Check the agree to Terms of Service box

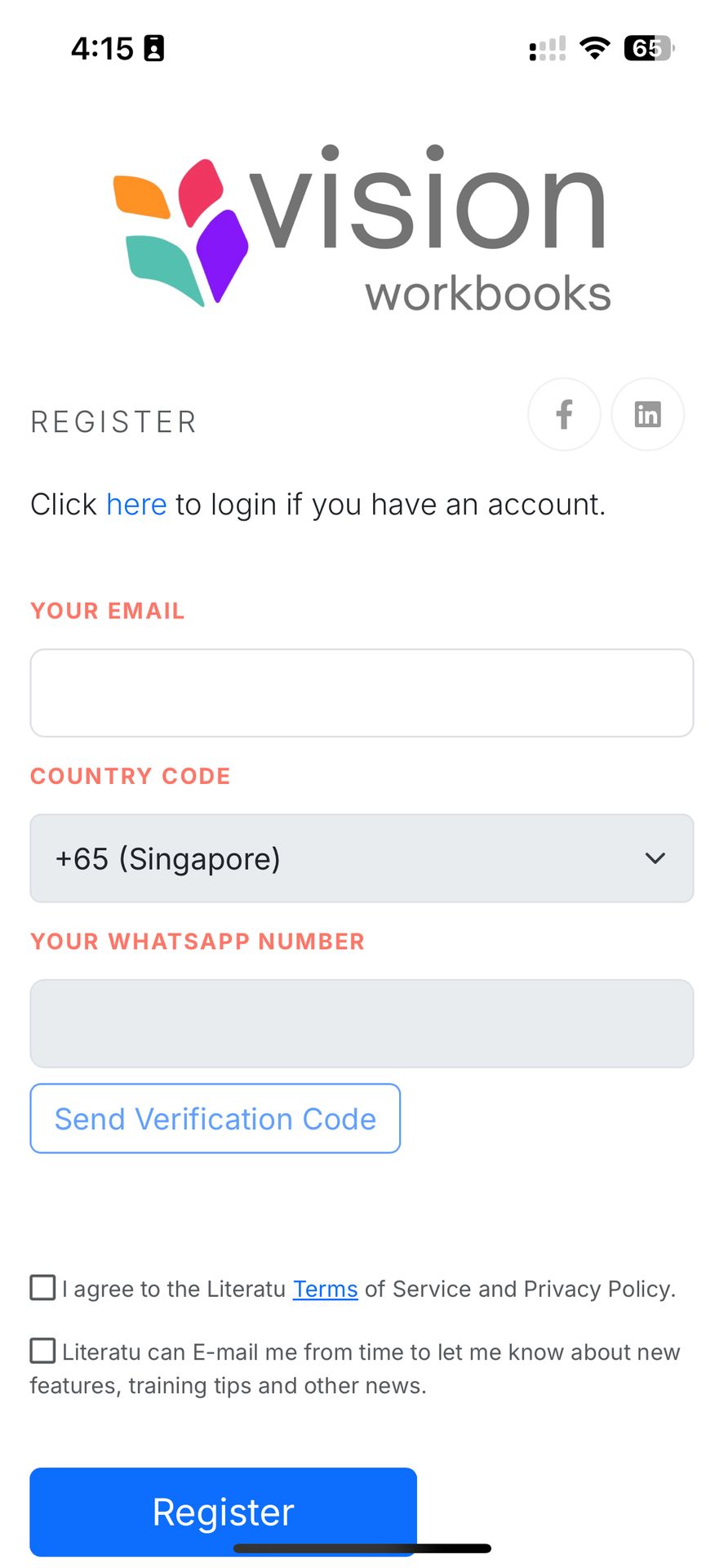pos(43,1288)
